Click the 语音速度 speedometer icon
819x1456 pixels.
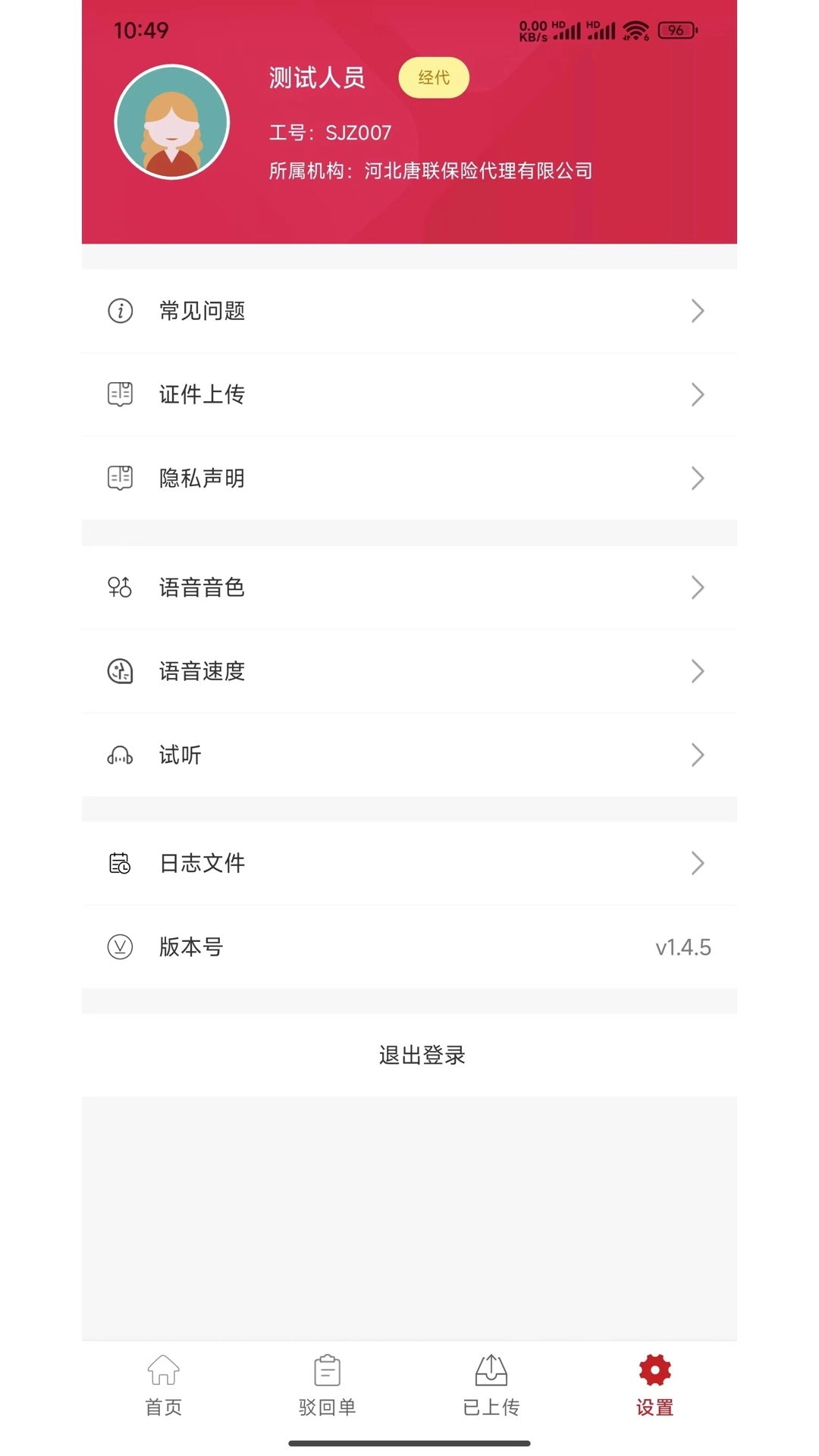tap(119, 671)
